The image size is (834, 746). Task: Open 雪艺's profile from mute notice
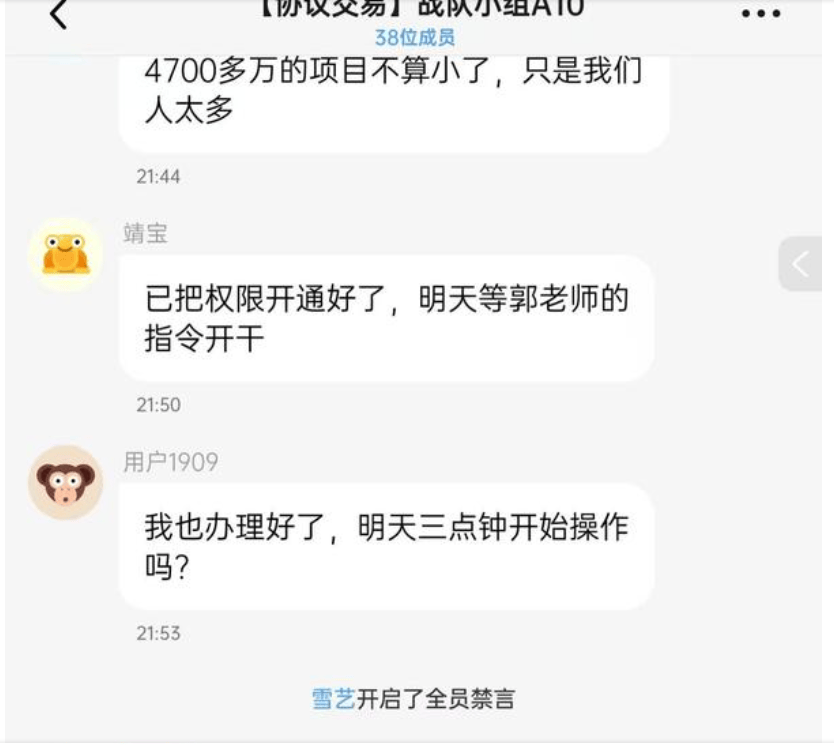[333, 699]
